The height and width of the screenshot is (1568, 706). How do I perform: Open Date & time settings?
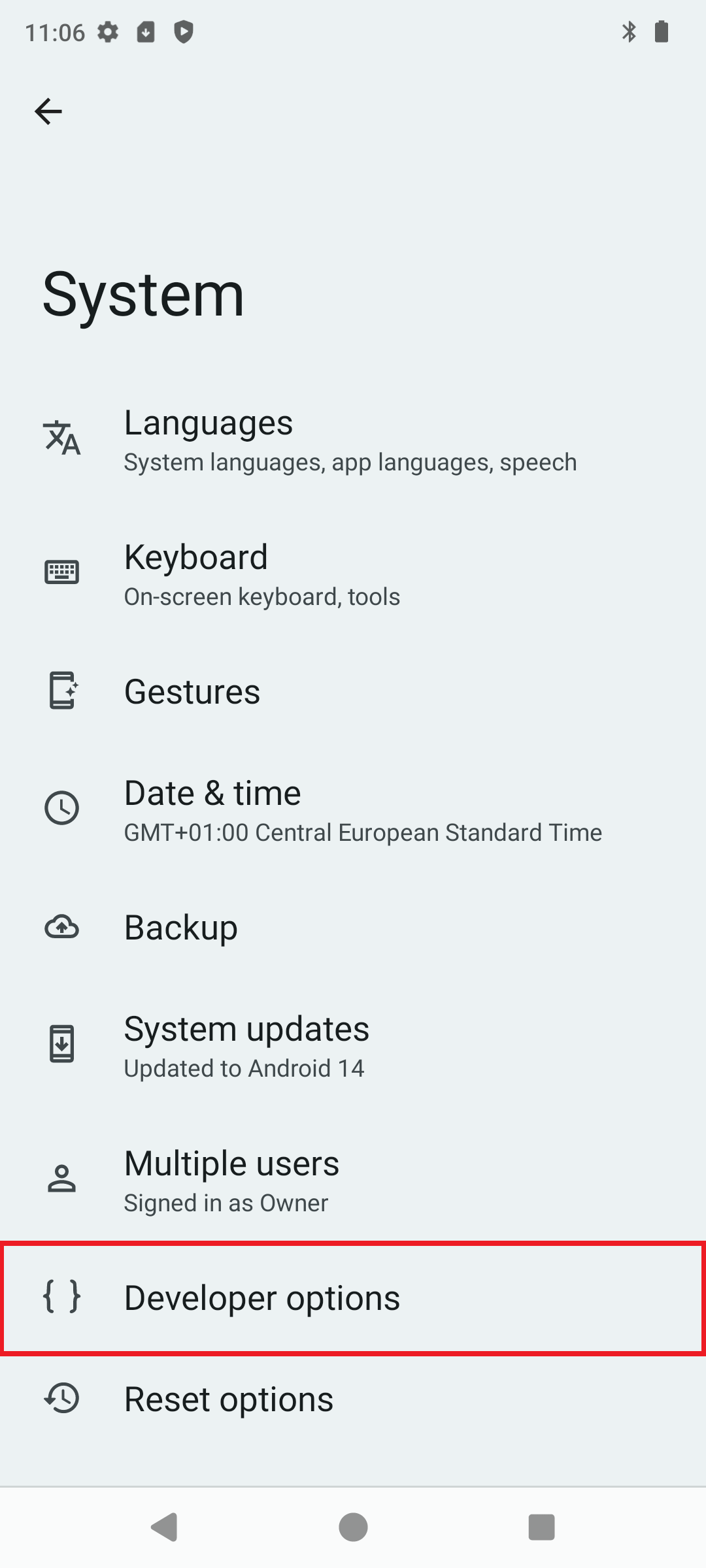click(353, 809)
